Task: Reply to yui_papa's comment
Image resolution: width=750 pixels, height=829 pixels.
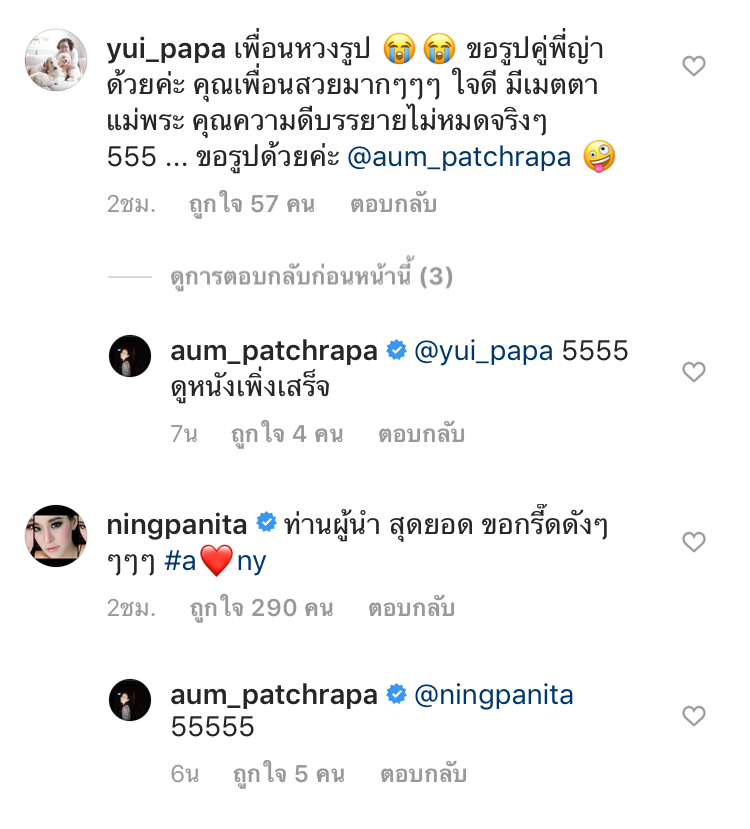Action: (x=393, y=205)
